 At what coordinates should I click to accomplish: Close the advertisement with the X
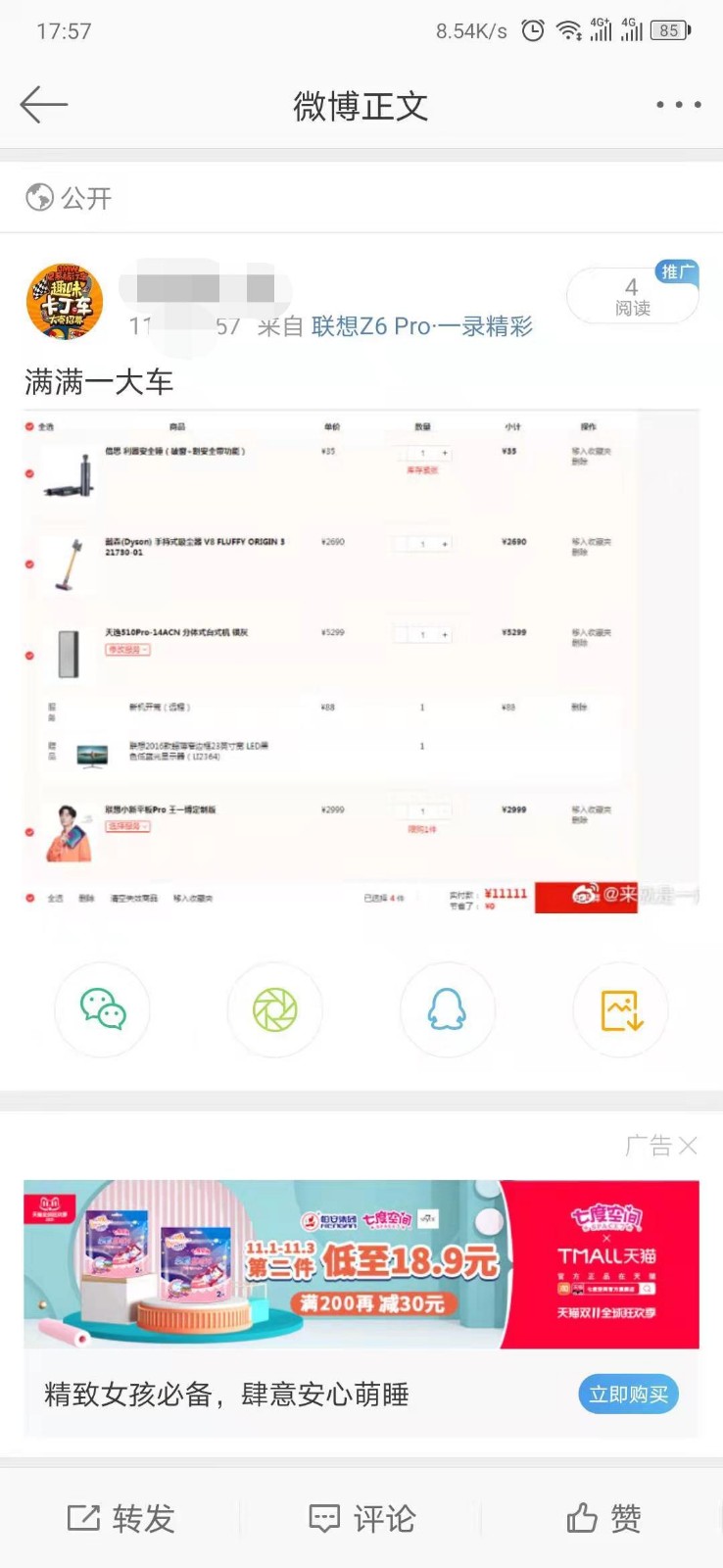click(x=688, y=1146)
